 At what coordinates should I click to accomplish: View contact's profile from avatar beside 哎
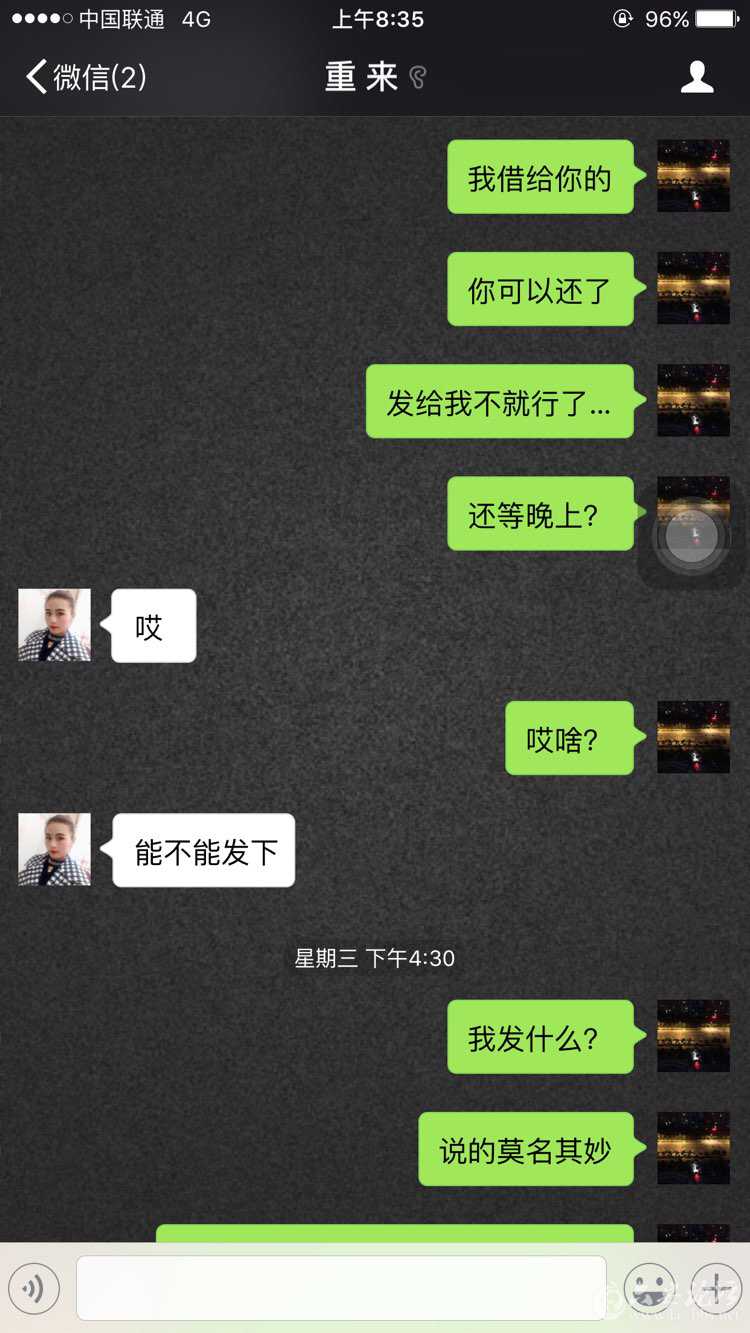tap(55, 625)
